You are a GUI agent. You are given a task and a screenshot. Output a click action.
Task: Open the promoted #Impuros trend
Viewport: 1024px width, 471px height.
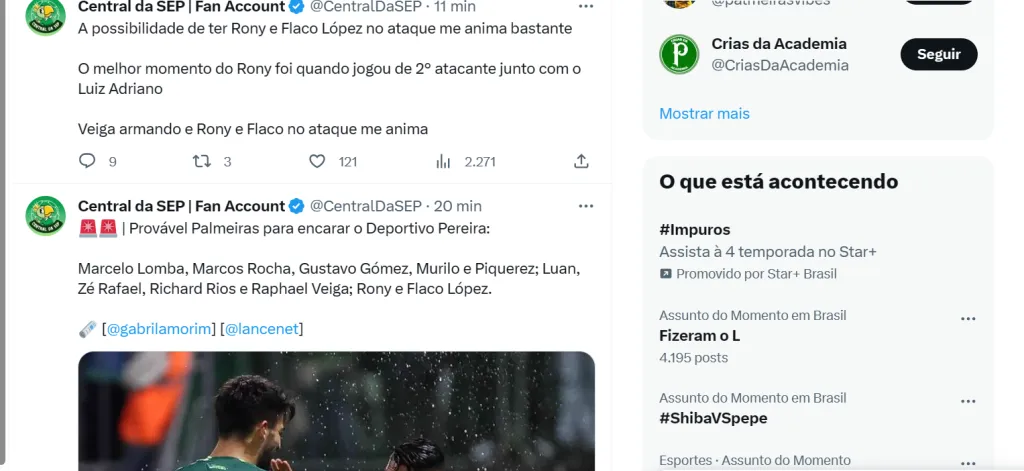[x=695, y=230]
